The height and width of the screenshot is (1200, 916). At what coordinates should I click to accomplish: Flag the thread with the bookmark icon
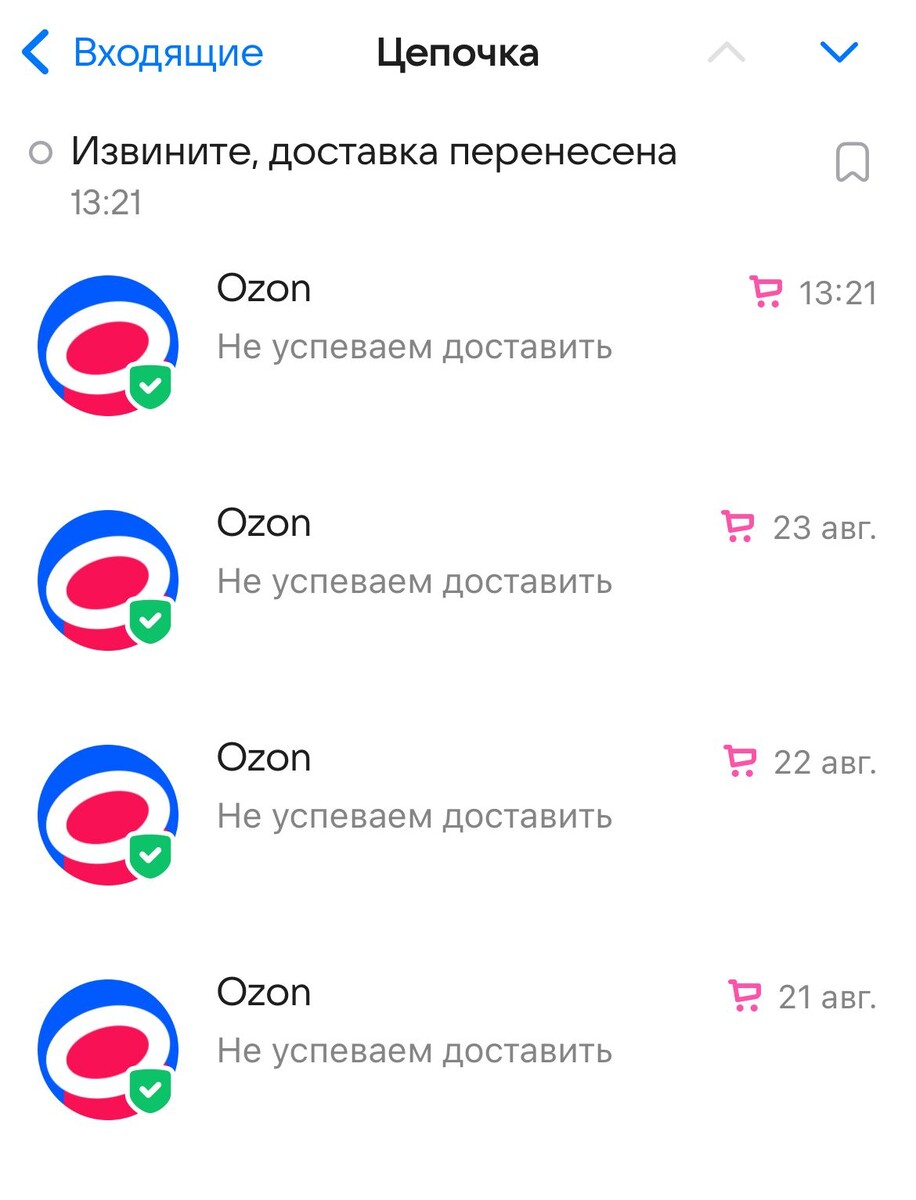(x=852, y=160)
